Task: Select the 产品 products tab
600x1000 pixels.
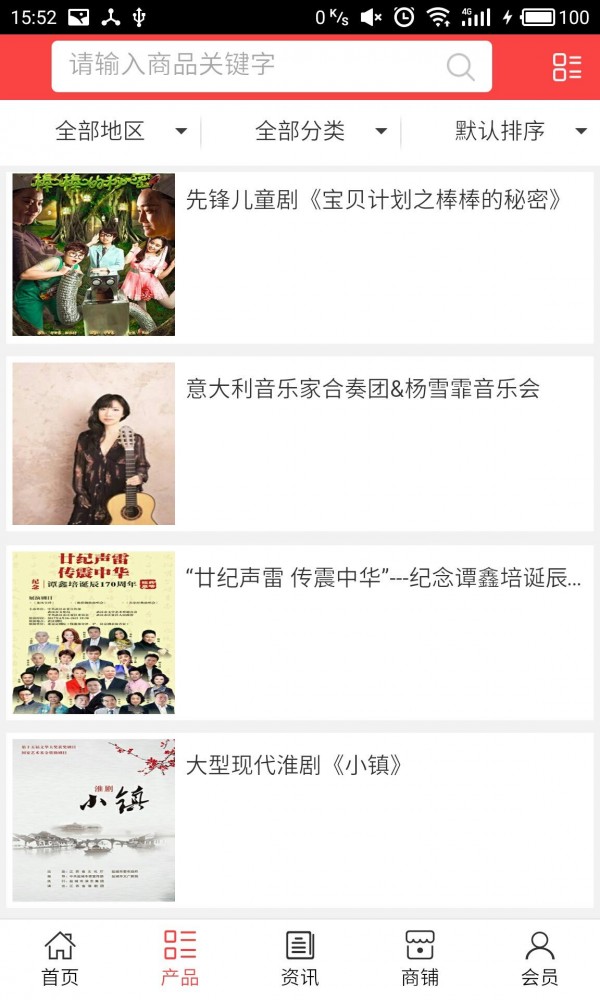Action: point(180,958)
